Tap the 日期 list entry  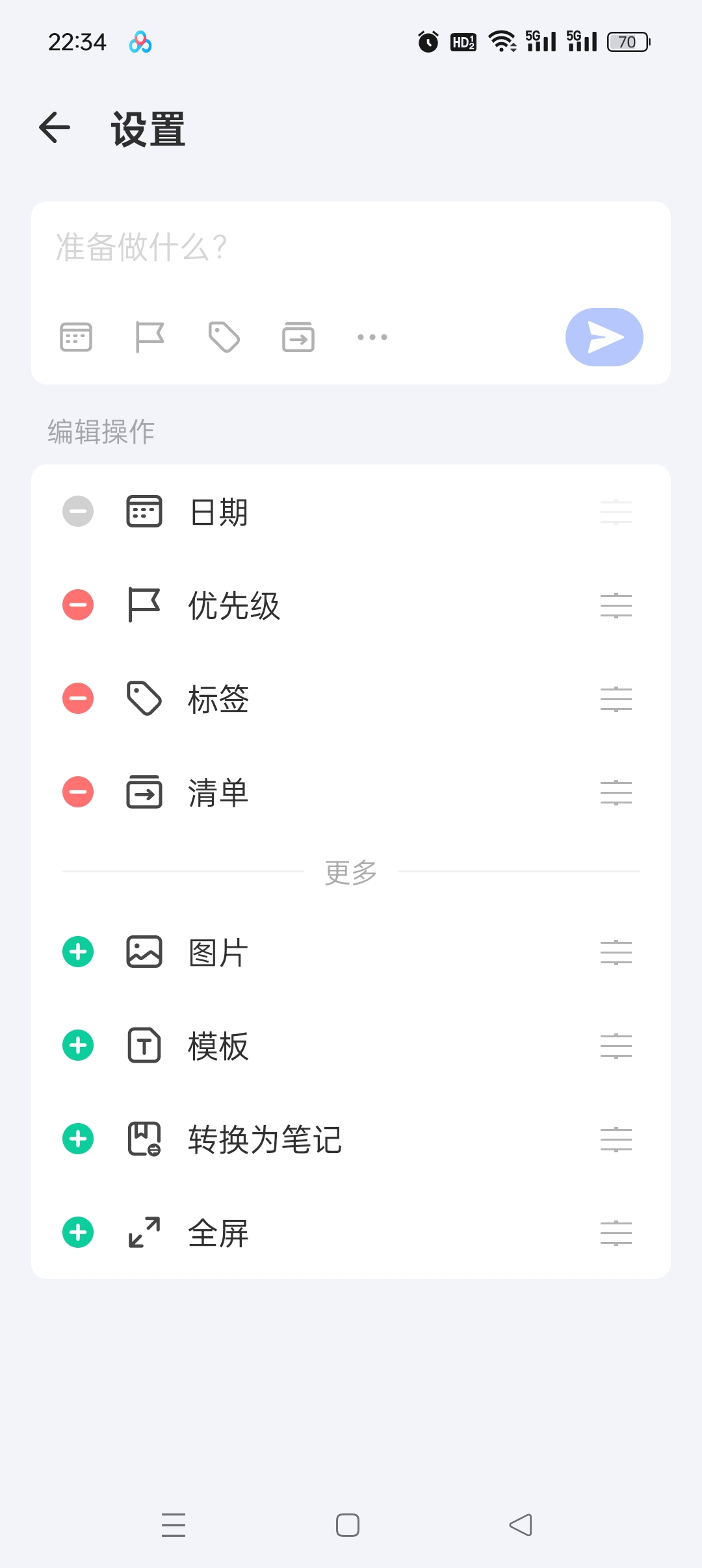click(x=218, y=512)
